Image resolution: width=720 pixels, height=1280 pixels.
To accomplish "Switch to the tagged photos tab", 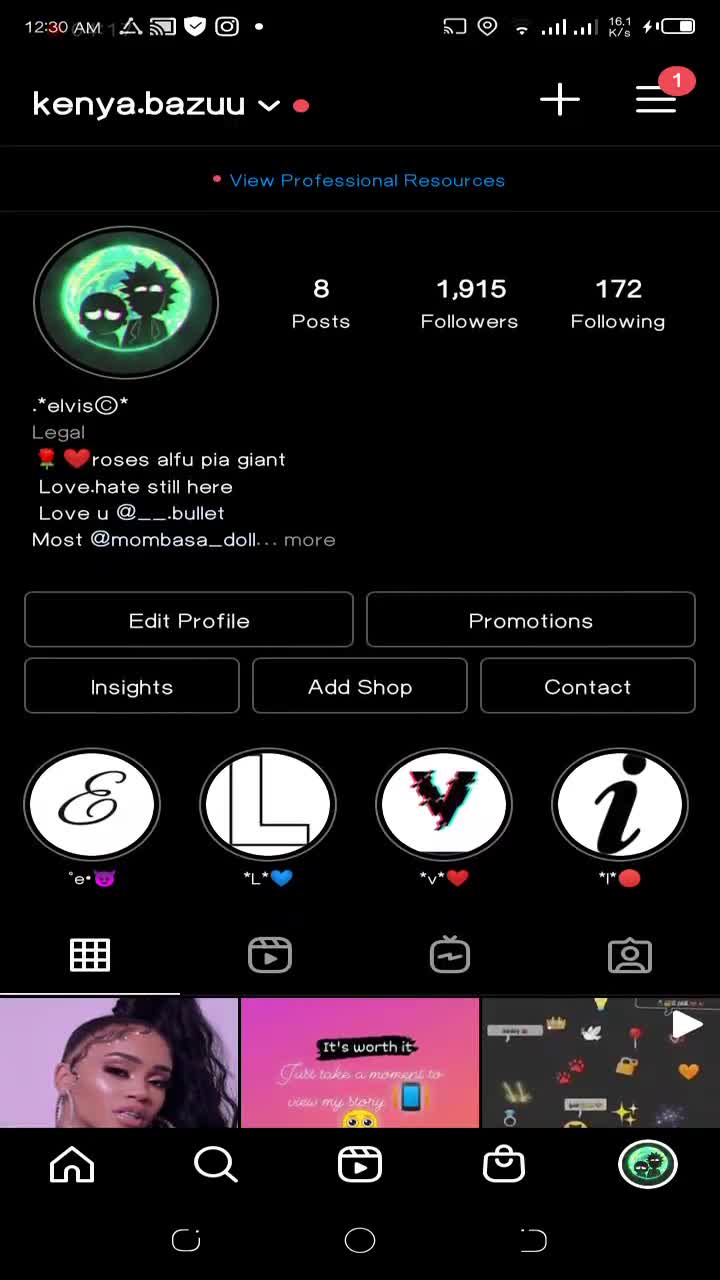I will [x=630, y=956].
